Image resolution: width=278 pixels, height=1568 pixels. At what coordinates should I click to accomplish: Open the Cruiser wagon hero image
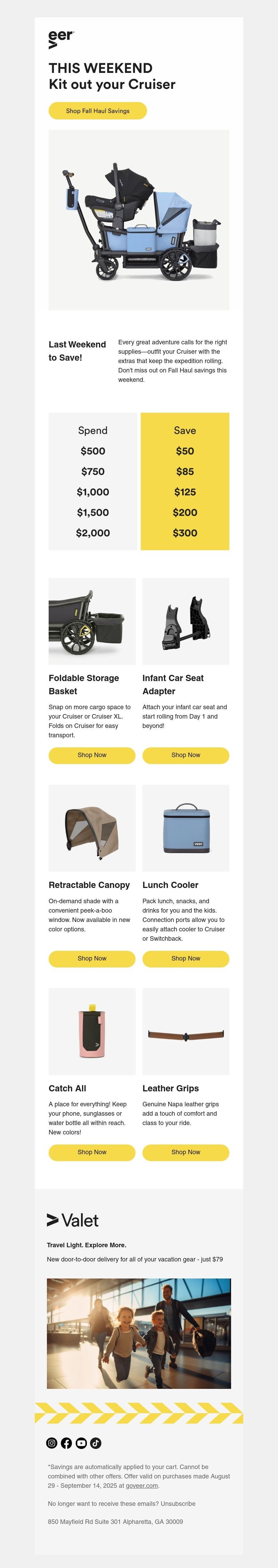(139, 220)
